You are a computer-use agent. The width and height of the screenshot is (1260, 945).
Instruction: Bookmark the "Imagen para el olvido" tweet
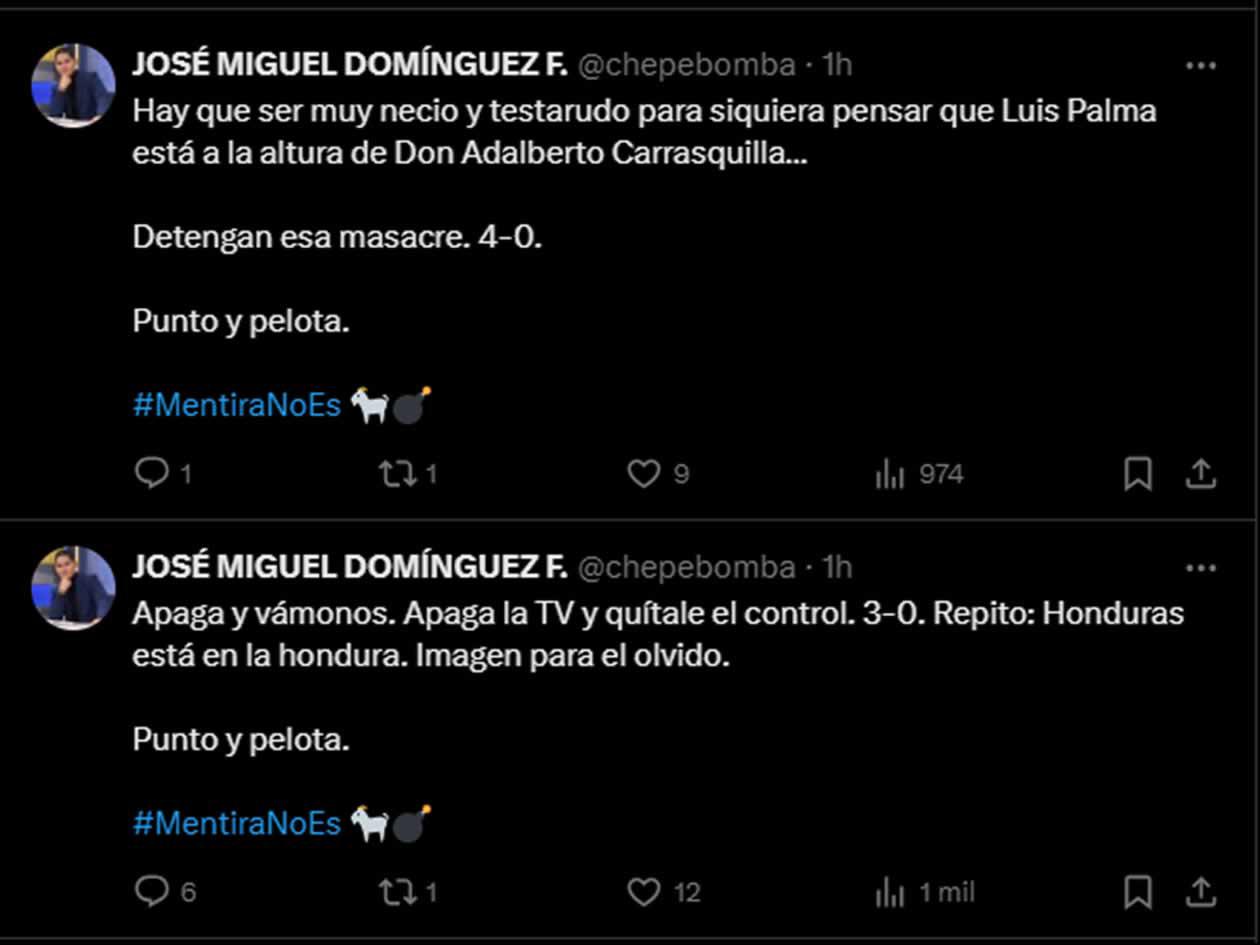click(x=1138, y=892)
